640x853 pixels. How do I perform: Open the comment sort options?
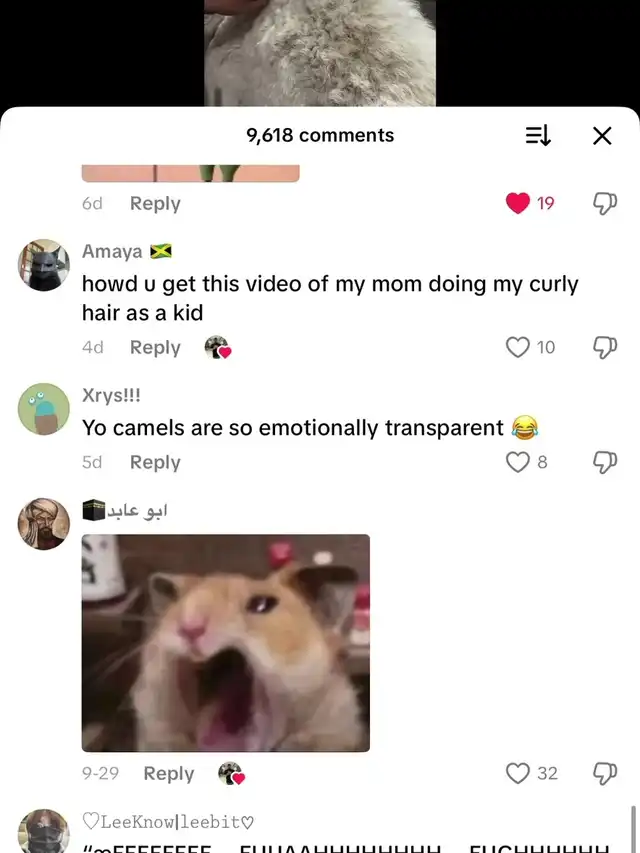coord(538,135)
